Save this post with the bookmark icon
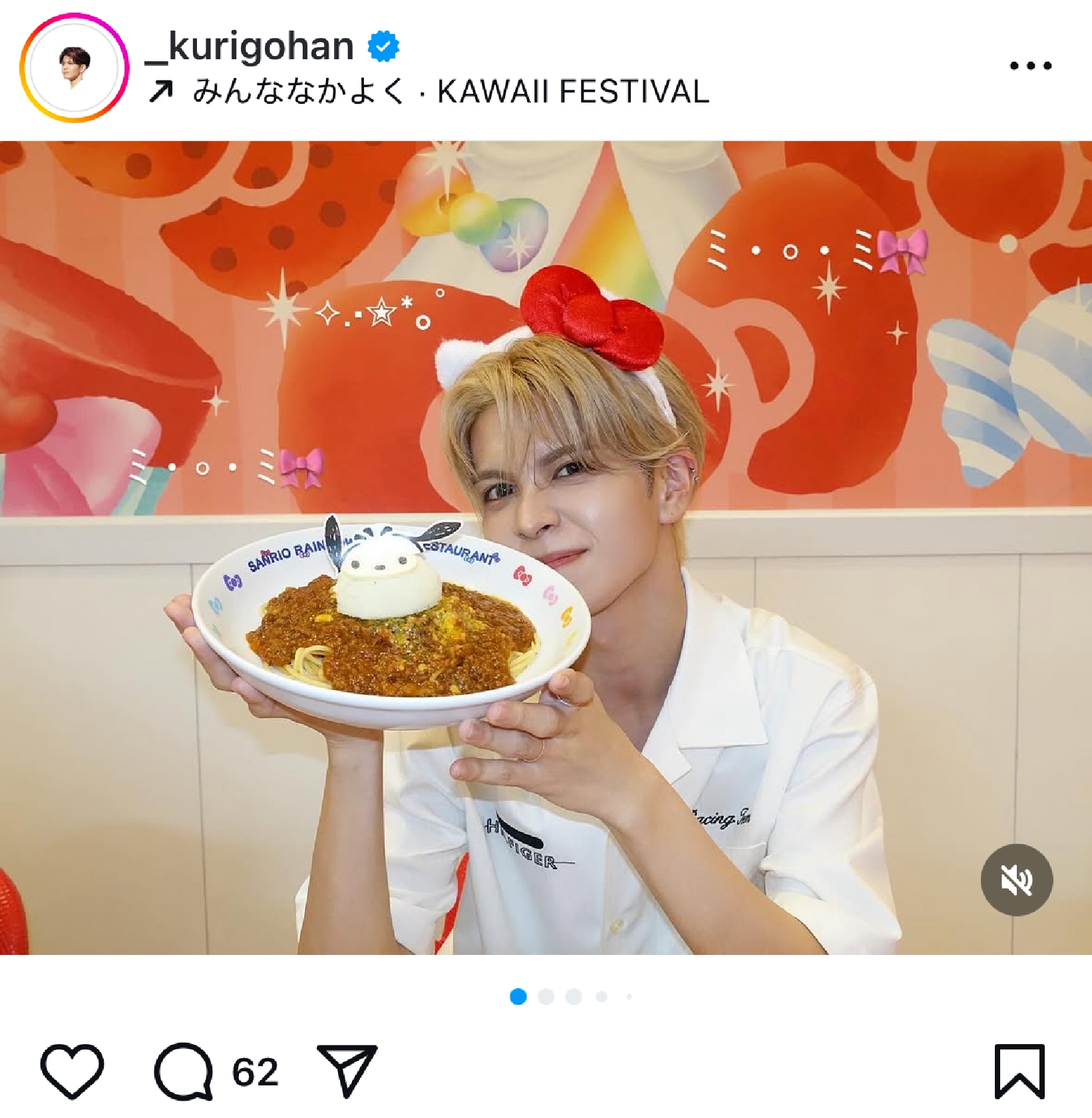Viewport: 1092px width, 1118px height. click(x=1019, y=1071)
